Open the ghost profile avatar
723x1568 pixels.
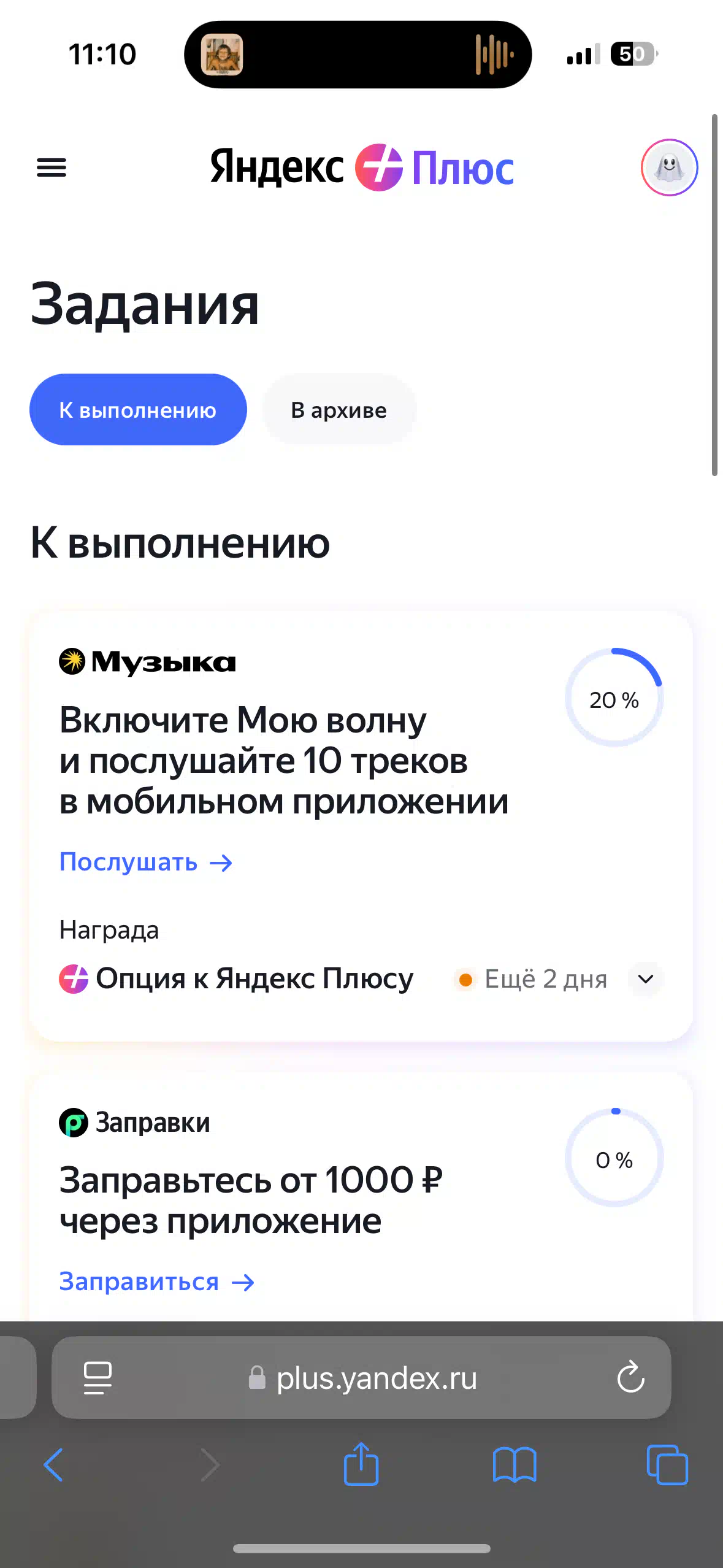tap(669, 167)
